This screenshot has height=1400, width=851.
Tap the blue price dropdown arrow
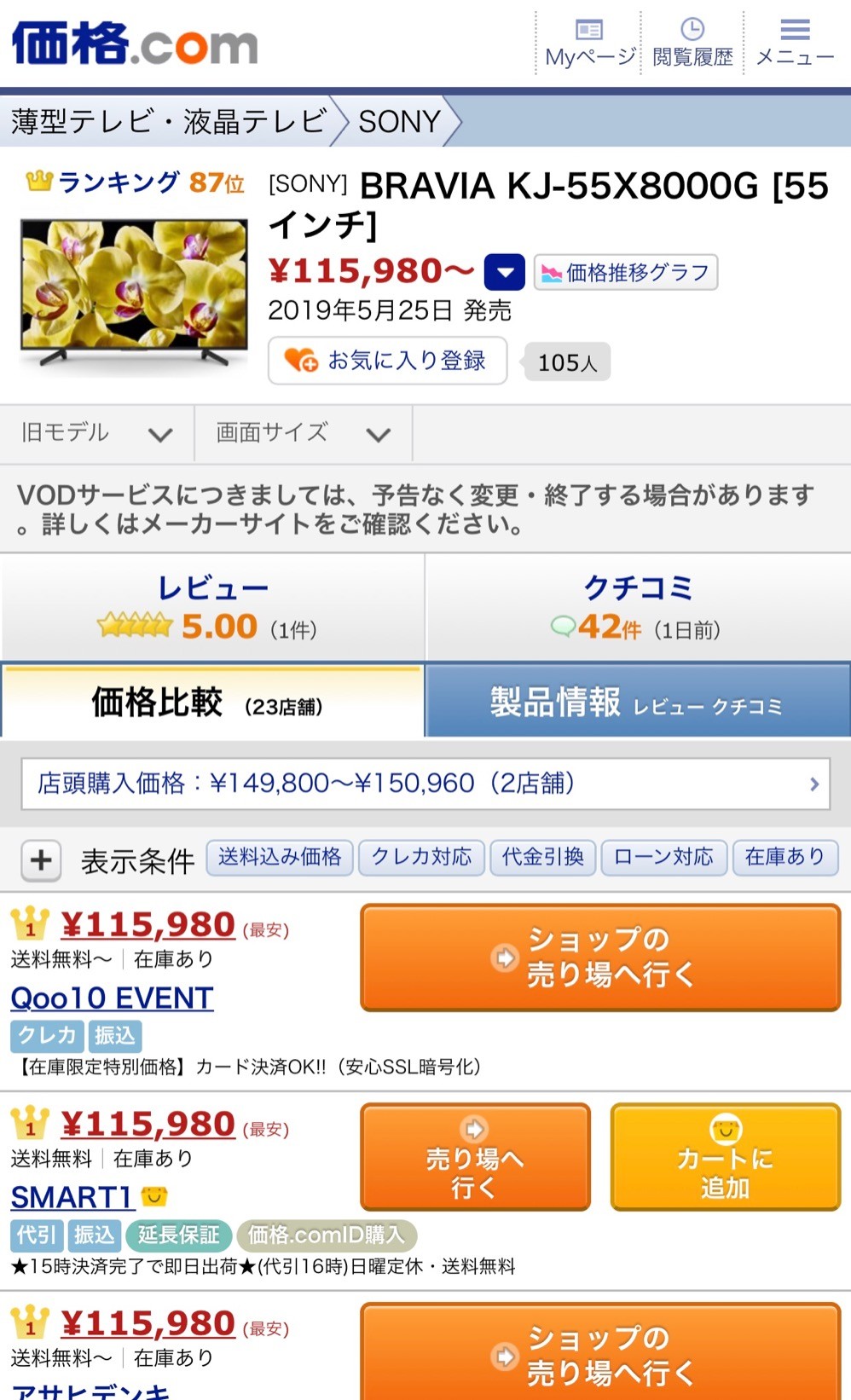coord(504,273)
